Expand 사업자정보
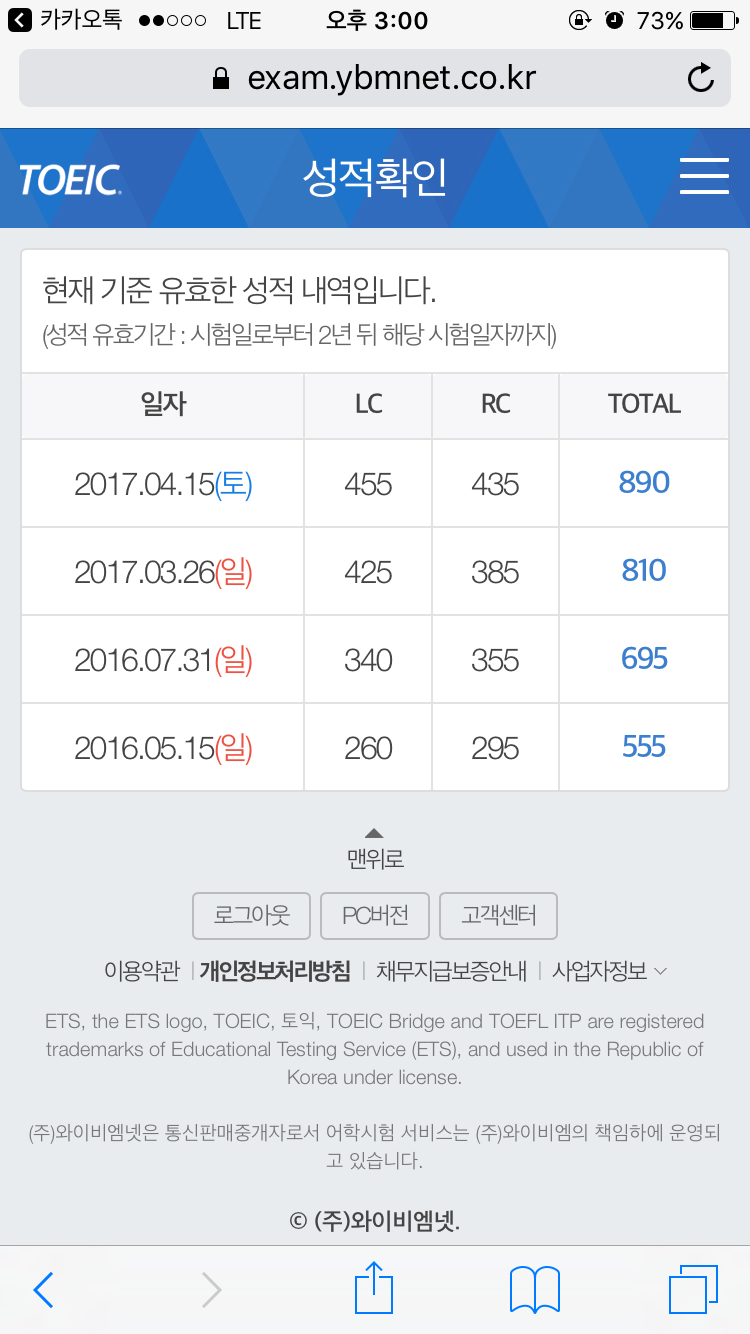This screenshot has height=1334, width=750. tap(609, 971)
